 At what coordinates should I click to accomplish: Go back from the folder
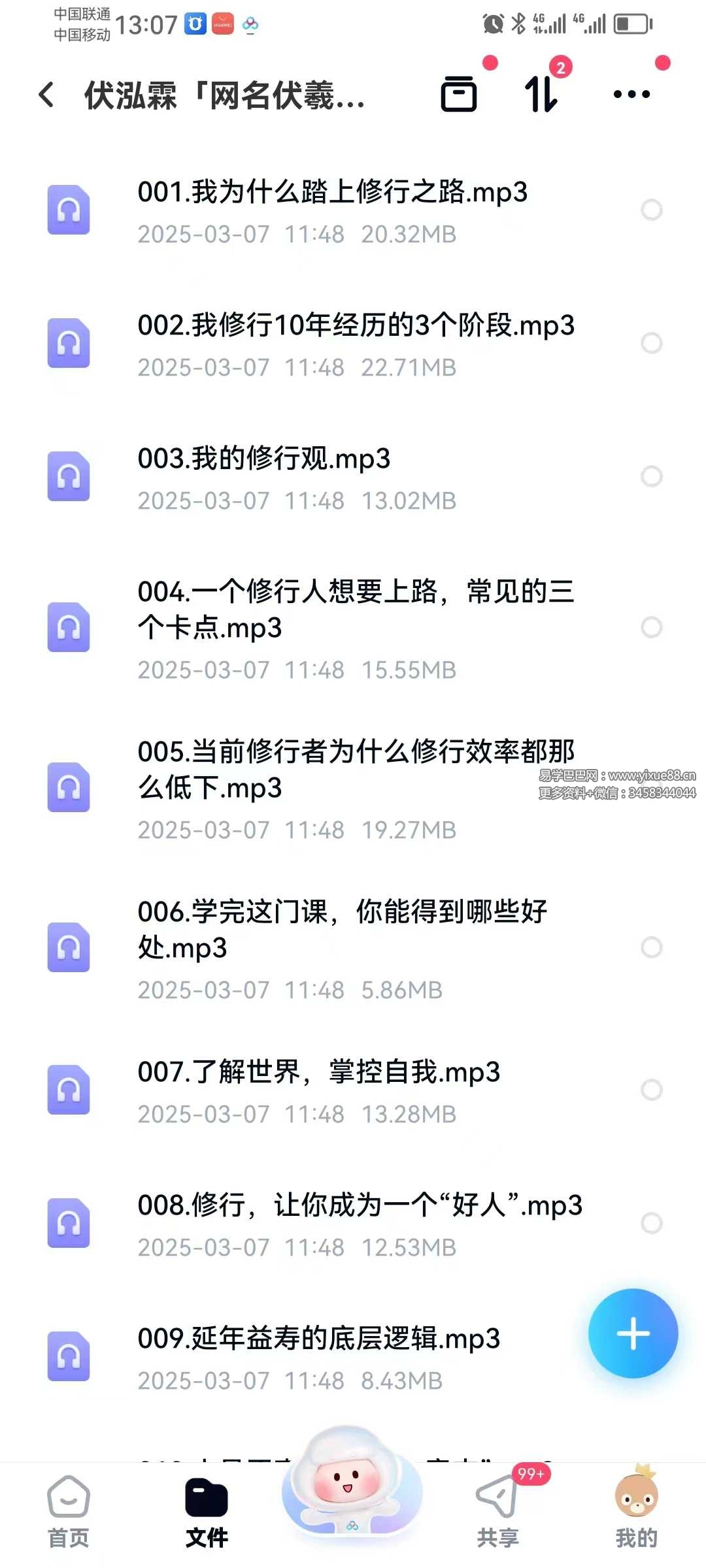46,95
